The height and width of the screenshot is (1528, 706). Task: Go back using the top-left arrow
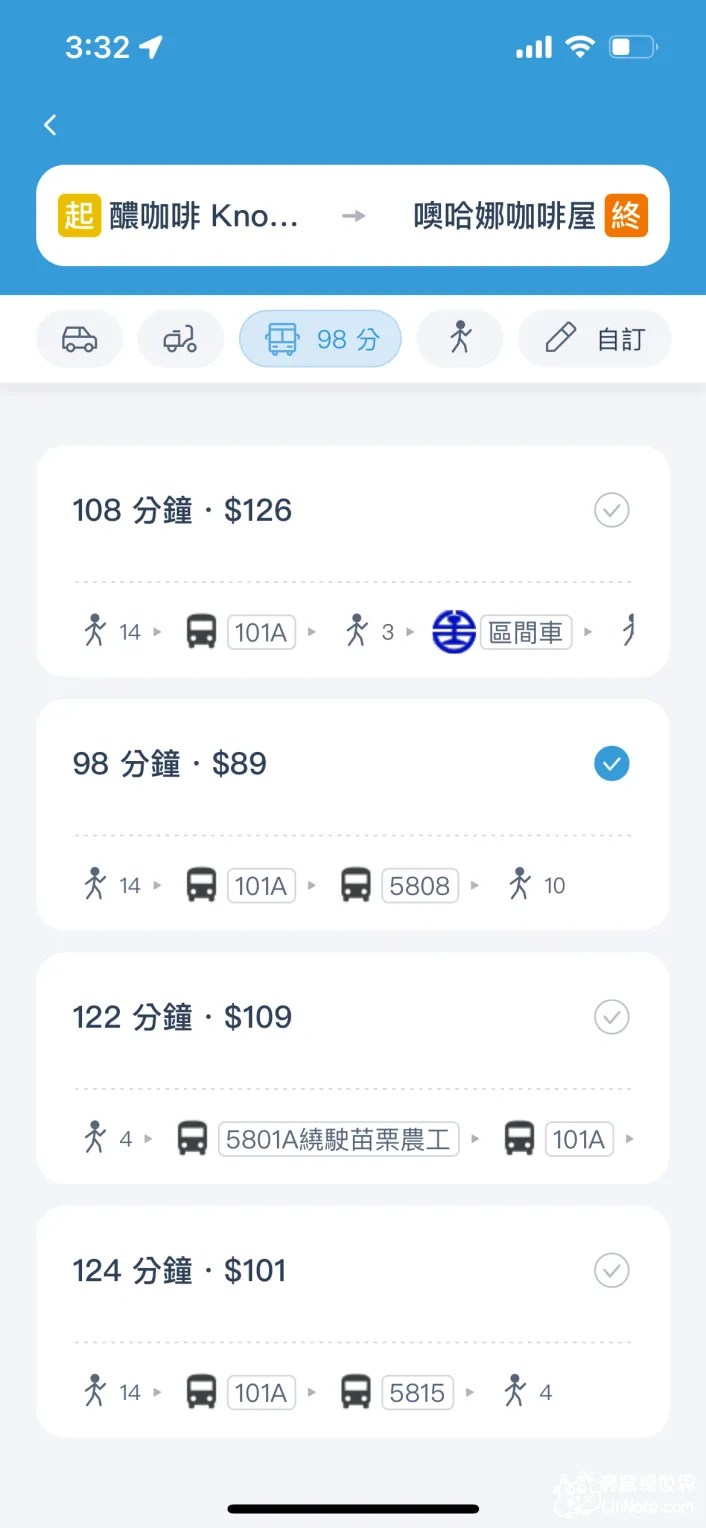click(x=50, y=125)
